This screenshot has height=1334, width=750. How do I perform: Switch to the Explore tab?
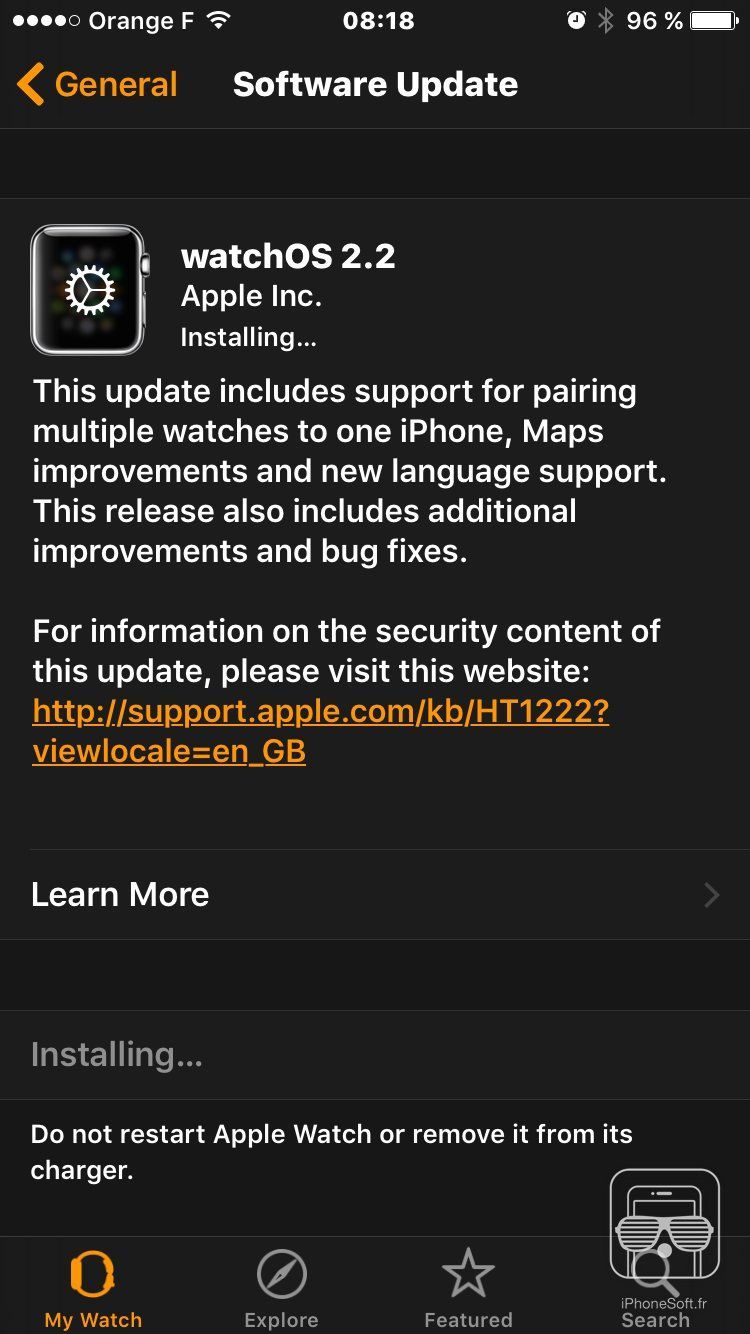[281, 1288]
